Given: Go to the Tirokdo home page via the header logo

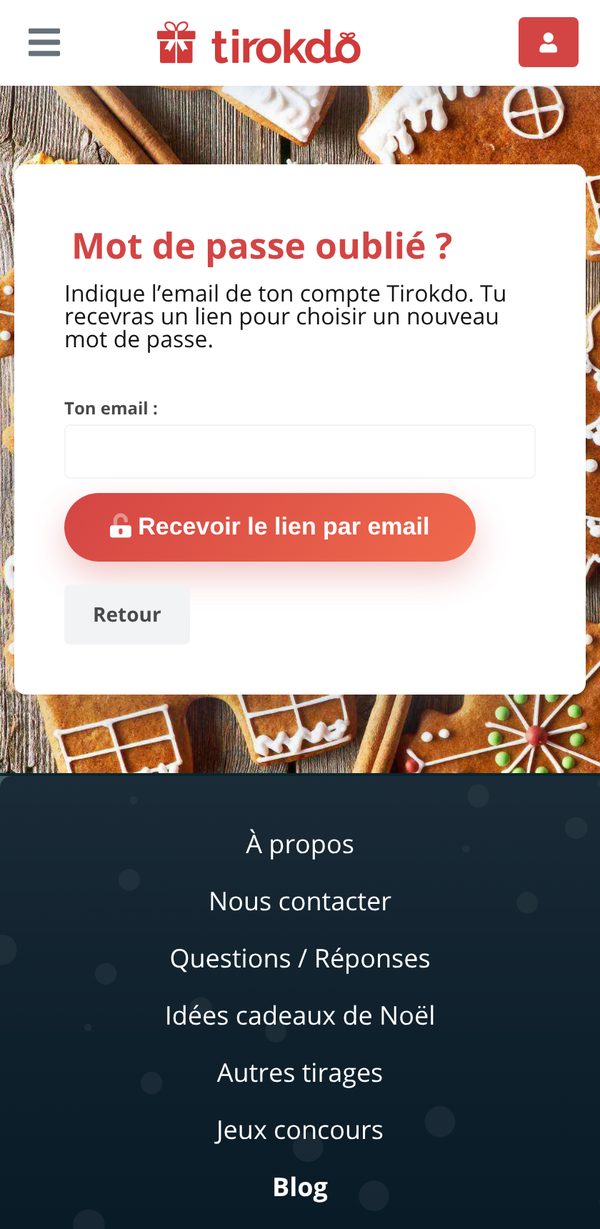Looking at the screenshot, I should click(258, 44).
